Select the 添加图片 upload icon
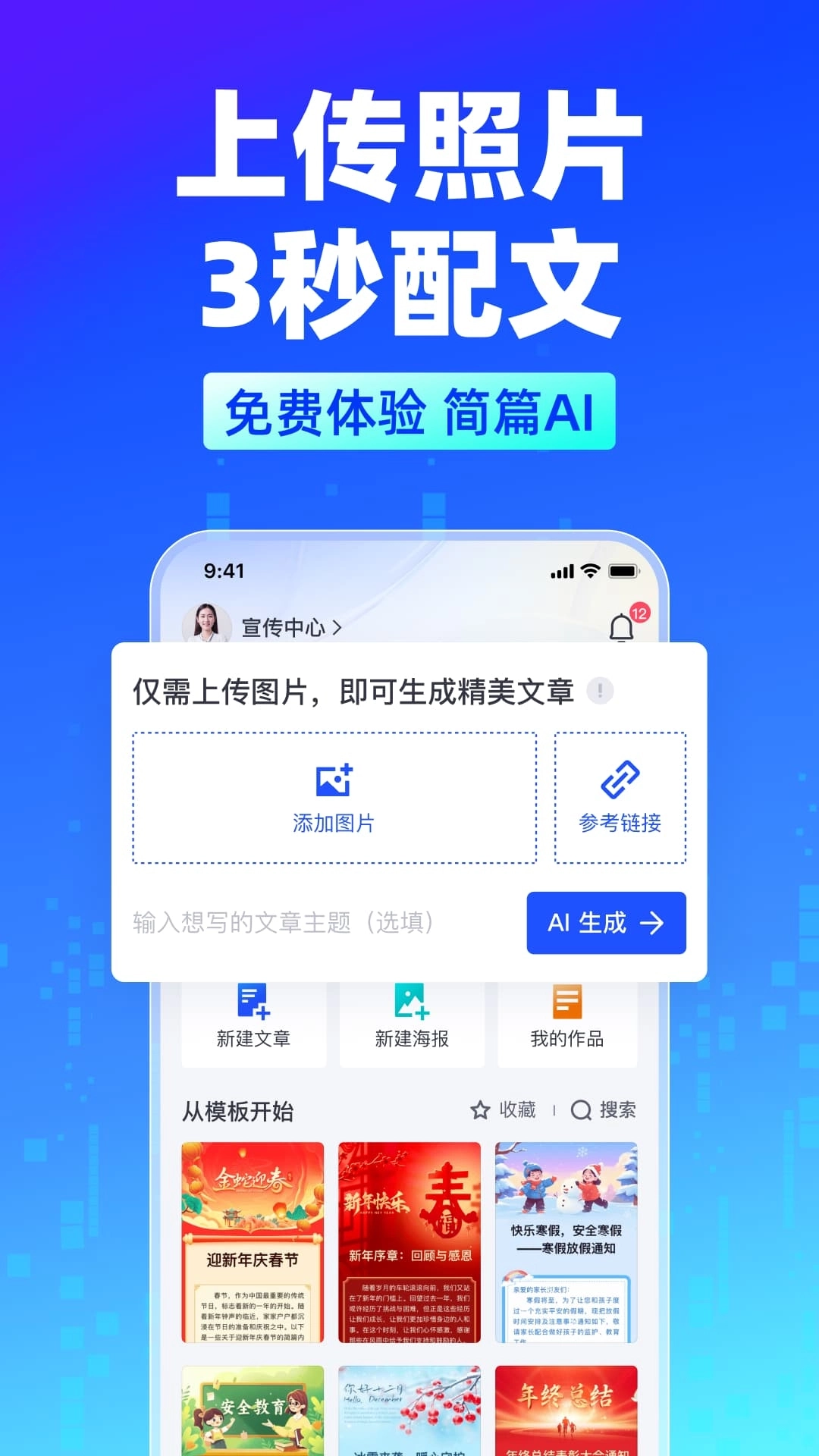 pos(332,780)
